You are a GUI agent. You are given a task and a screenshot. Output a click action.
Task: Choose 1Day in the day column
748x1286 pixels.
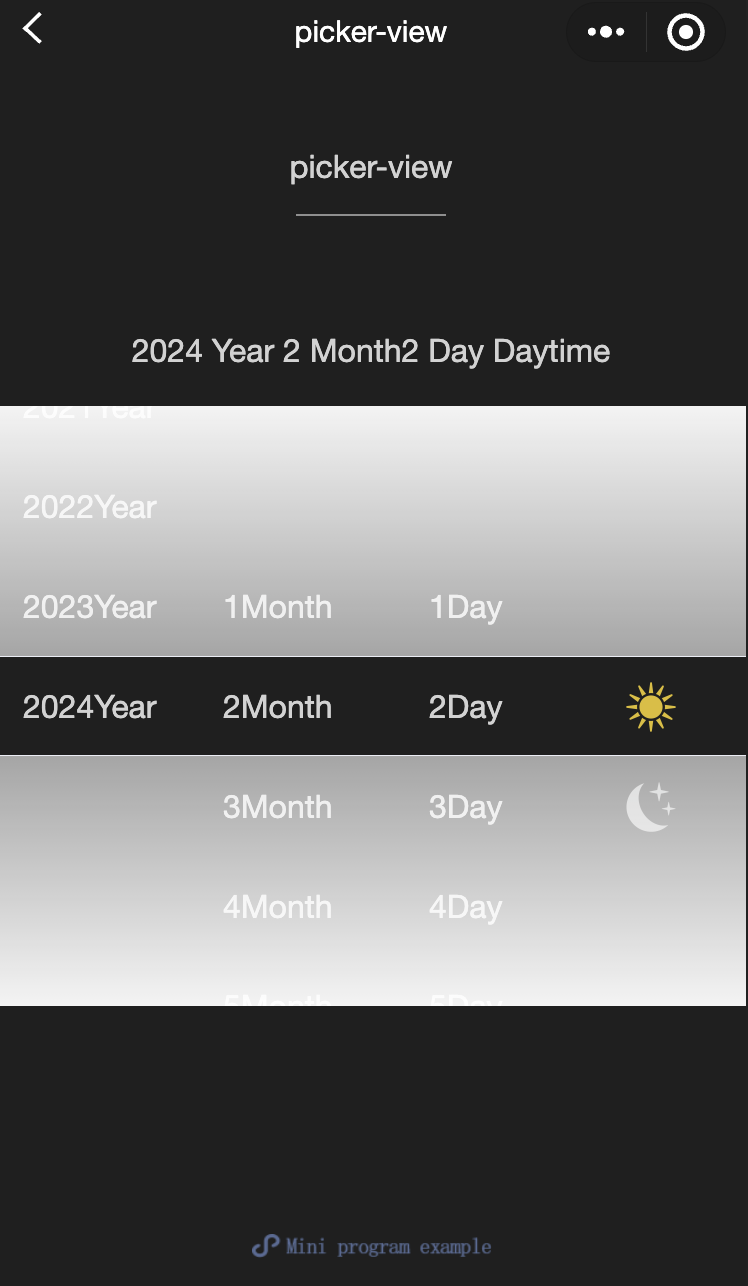[465, 607]
